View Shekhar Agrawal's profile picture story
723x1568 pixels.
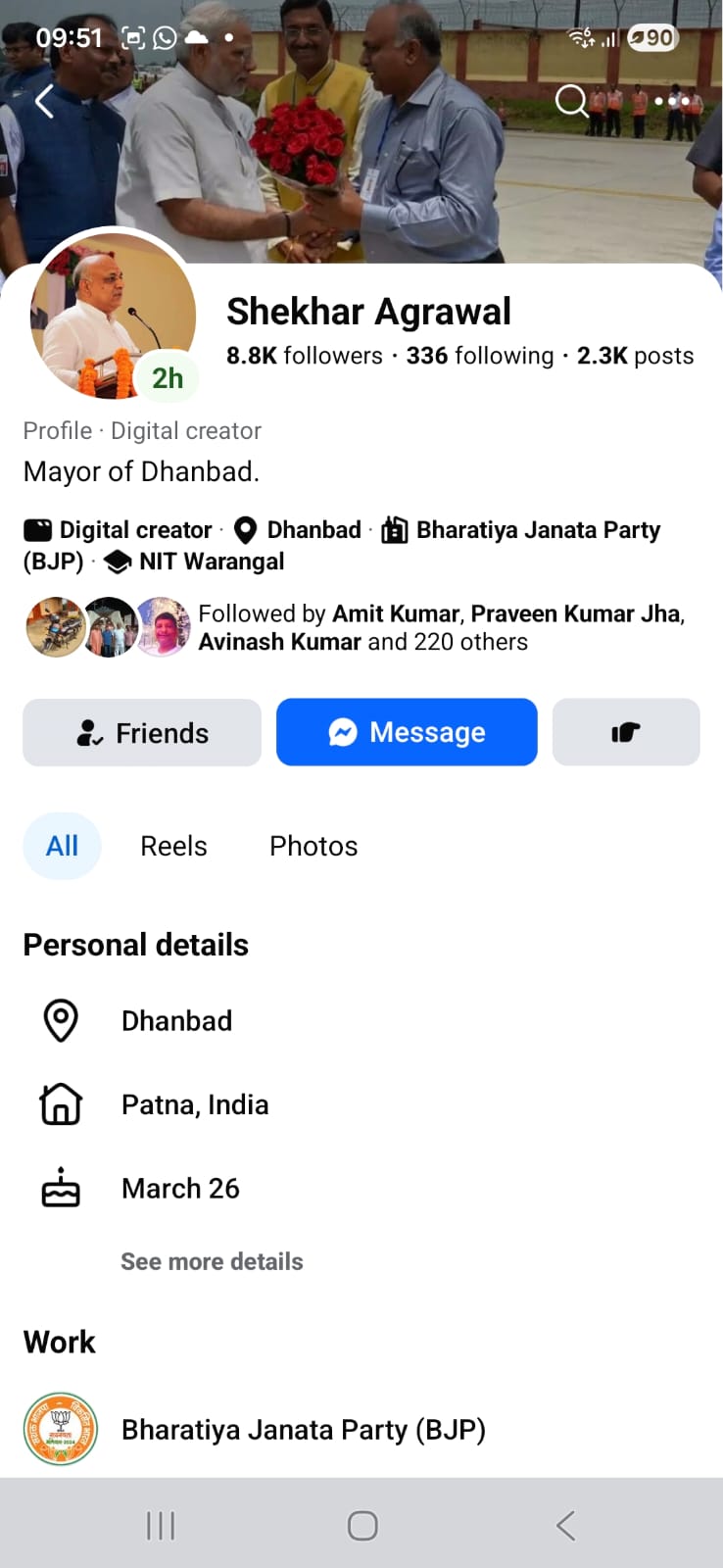pos(112,317)
